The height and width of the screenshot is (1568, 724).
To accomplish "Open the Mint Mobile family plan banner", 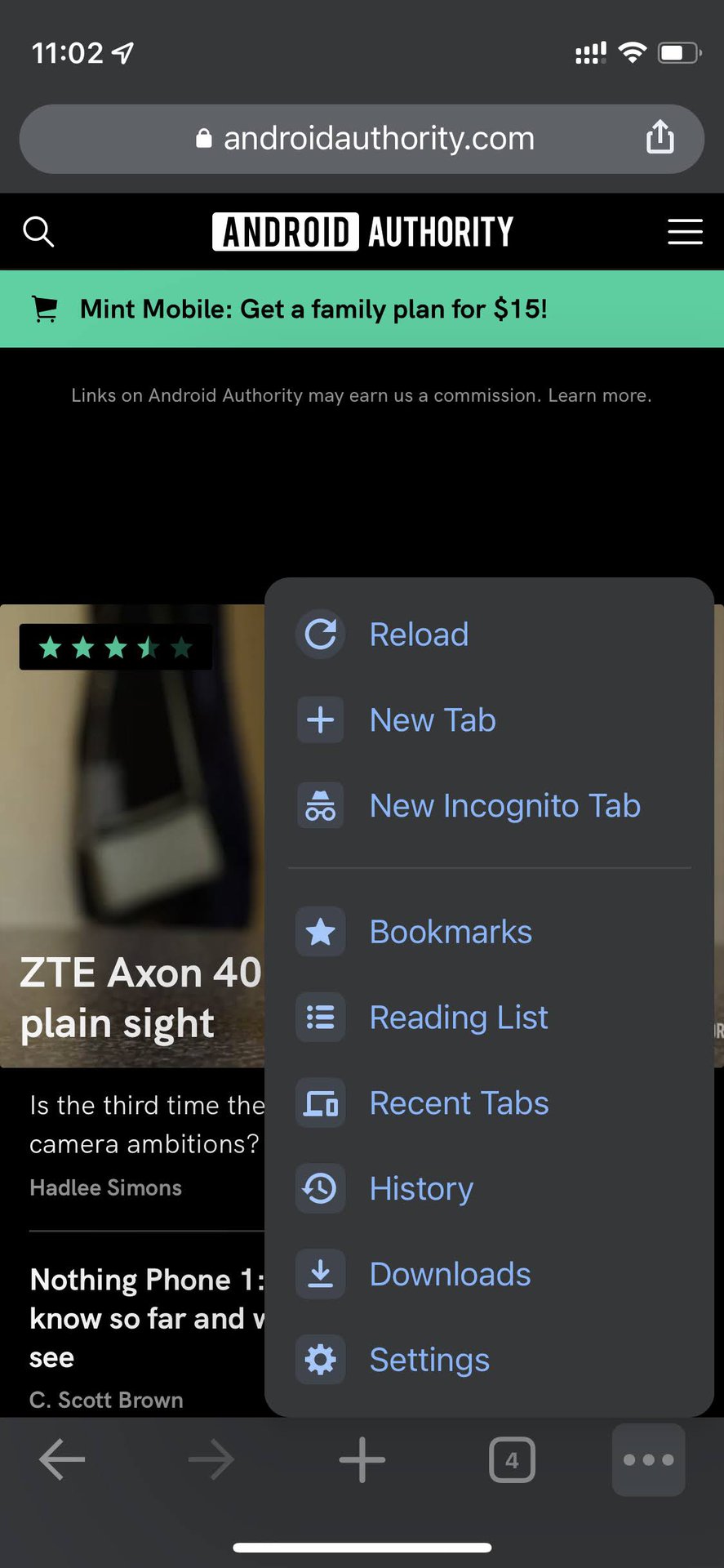I will pos(313,310).
